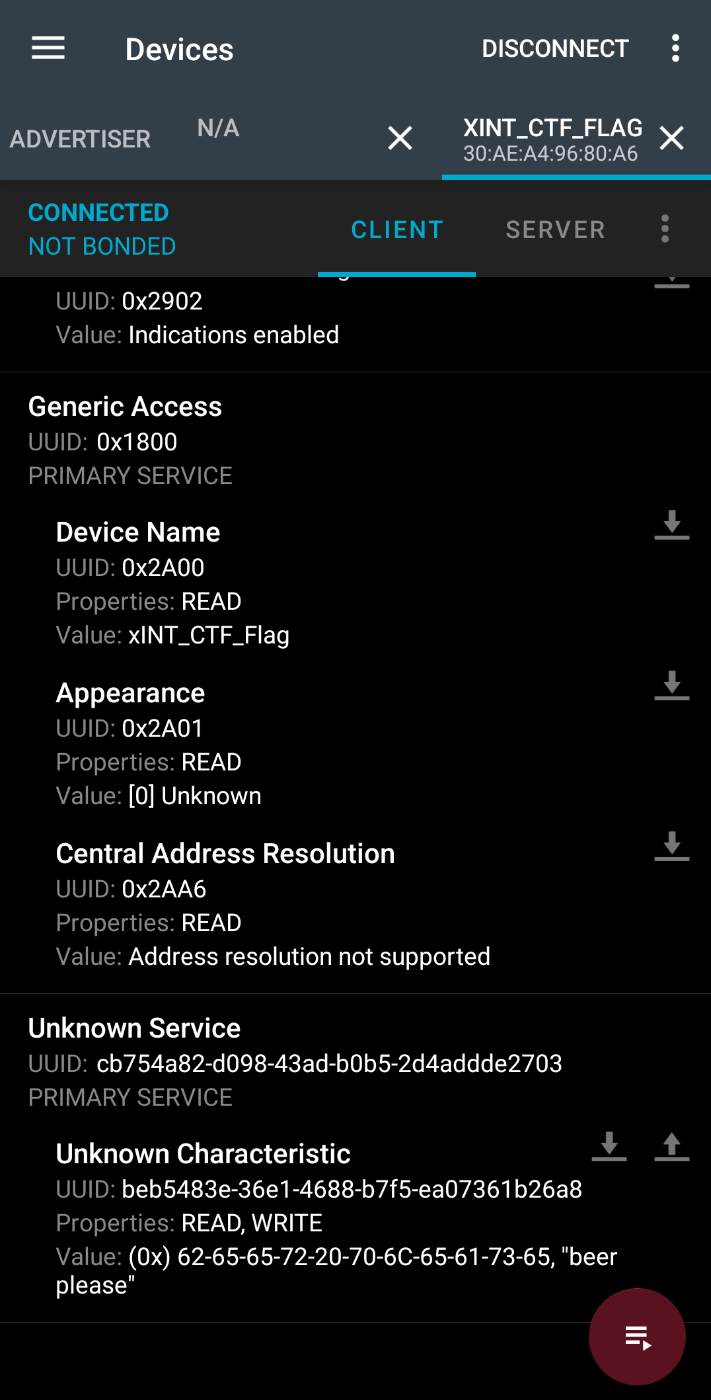Open the top app bar overflow menu
This screenshot has height=1400, width=711.
675,48
